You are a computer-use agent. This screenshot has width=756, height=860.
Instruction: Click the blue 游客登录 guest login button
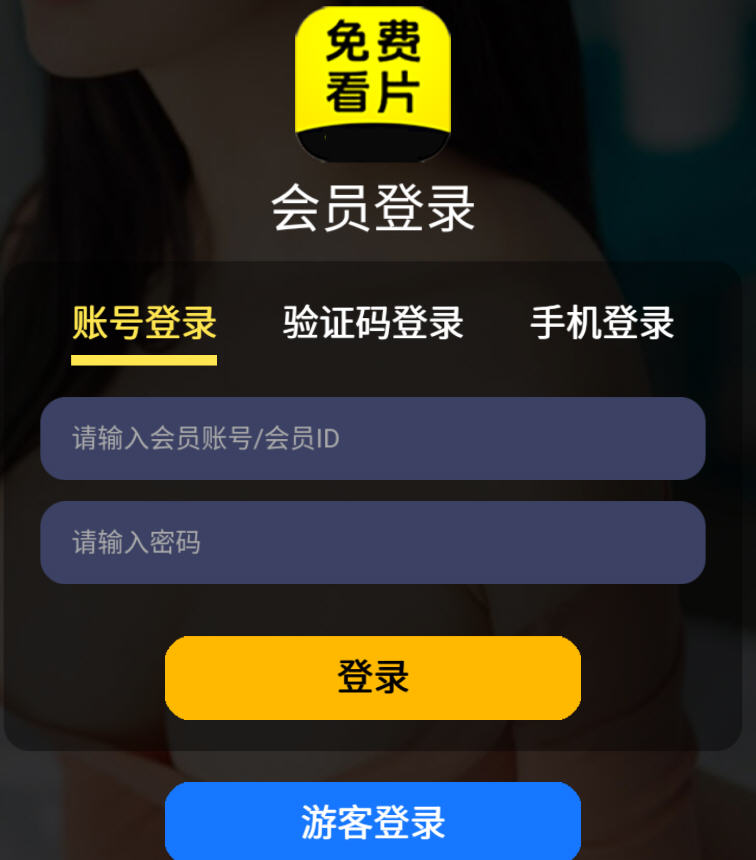[372, 822]
